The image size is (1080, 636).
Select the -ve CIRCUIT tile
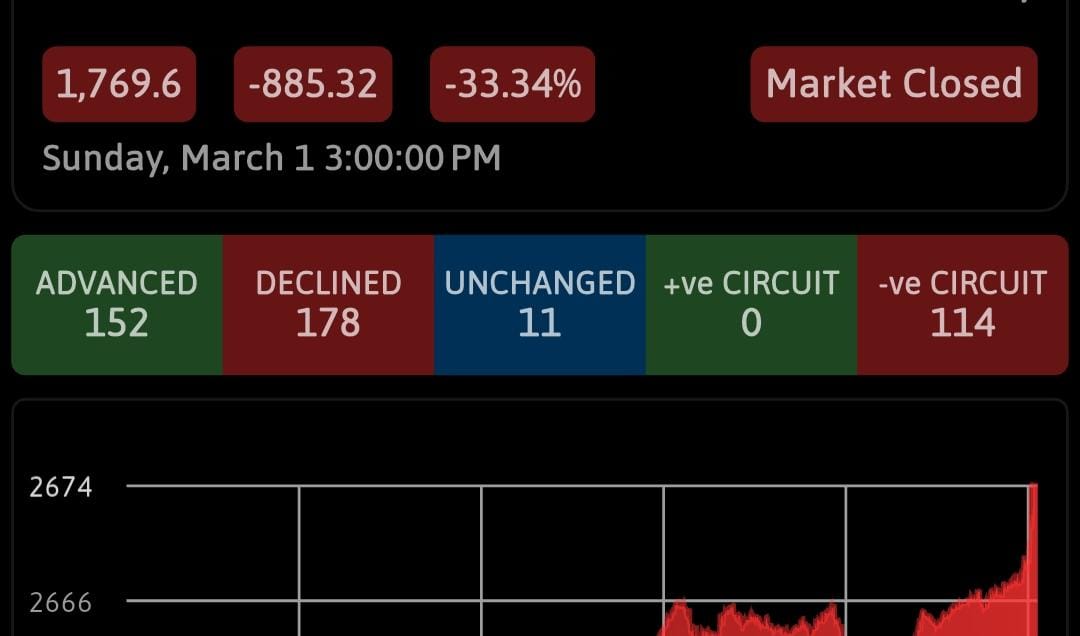[962, 304]
